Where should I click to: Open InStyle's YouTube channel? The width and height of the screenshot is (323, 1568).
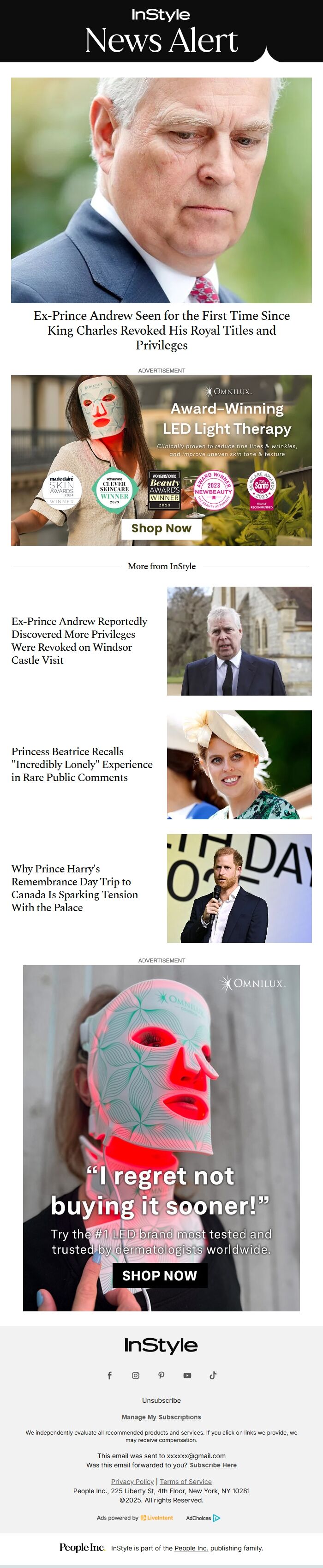187,1376
